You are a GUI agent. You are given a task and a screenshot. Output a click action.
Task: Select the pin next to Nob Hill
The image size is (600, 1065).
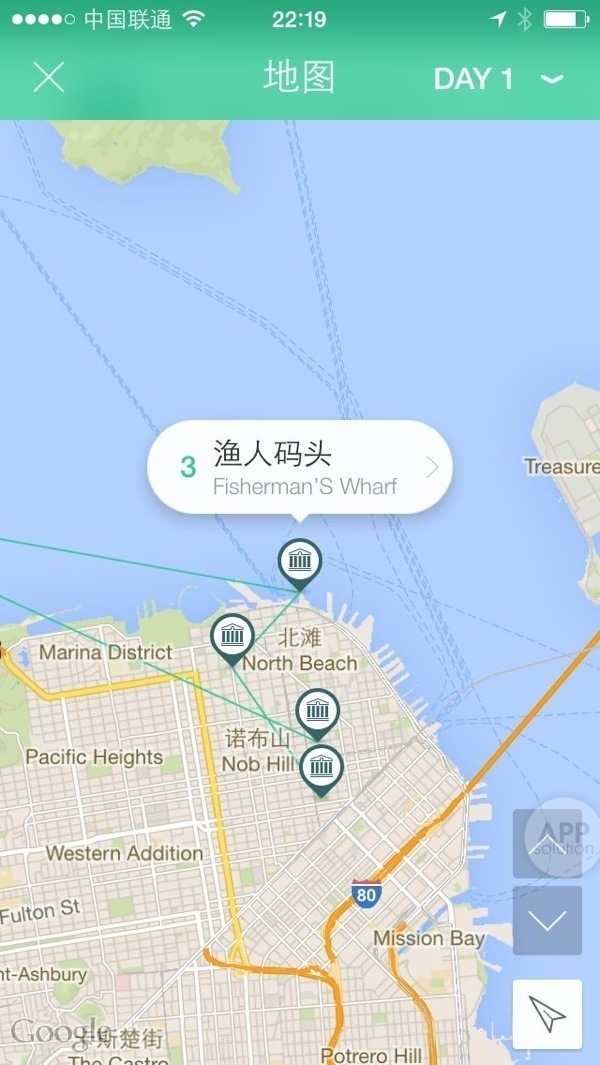pyautogui.click(x=321, y=768)
